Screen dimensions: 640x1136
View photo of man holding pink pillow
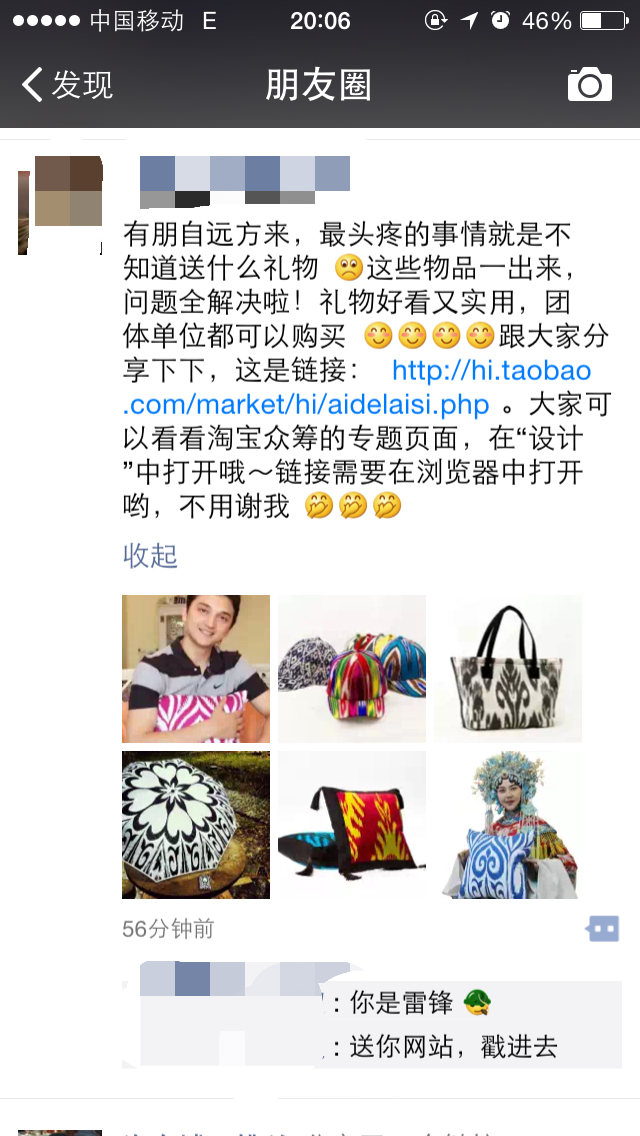196,669
